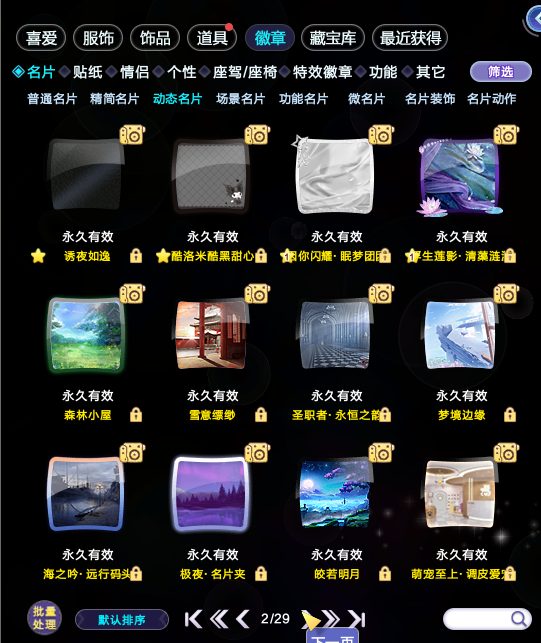Open the 服饰 tab
The image size is (541, 643).
click(98, 38)
